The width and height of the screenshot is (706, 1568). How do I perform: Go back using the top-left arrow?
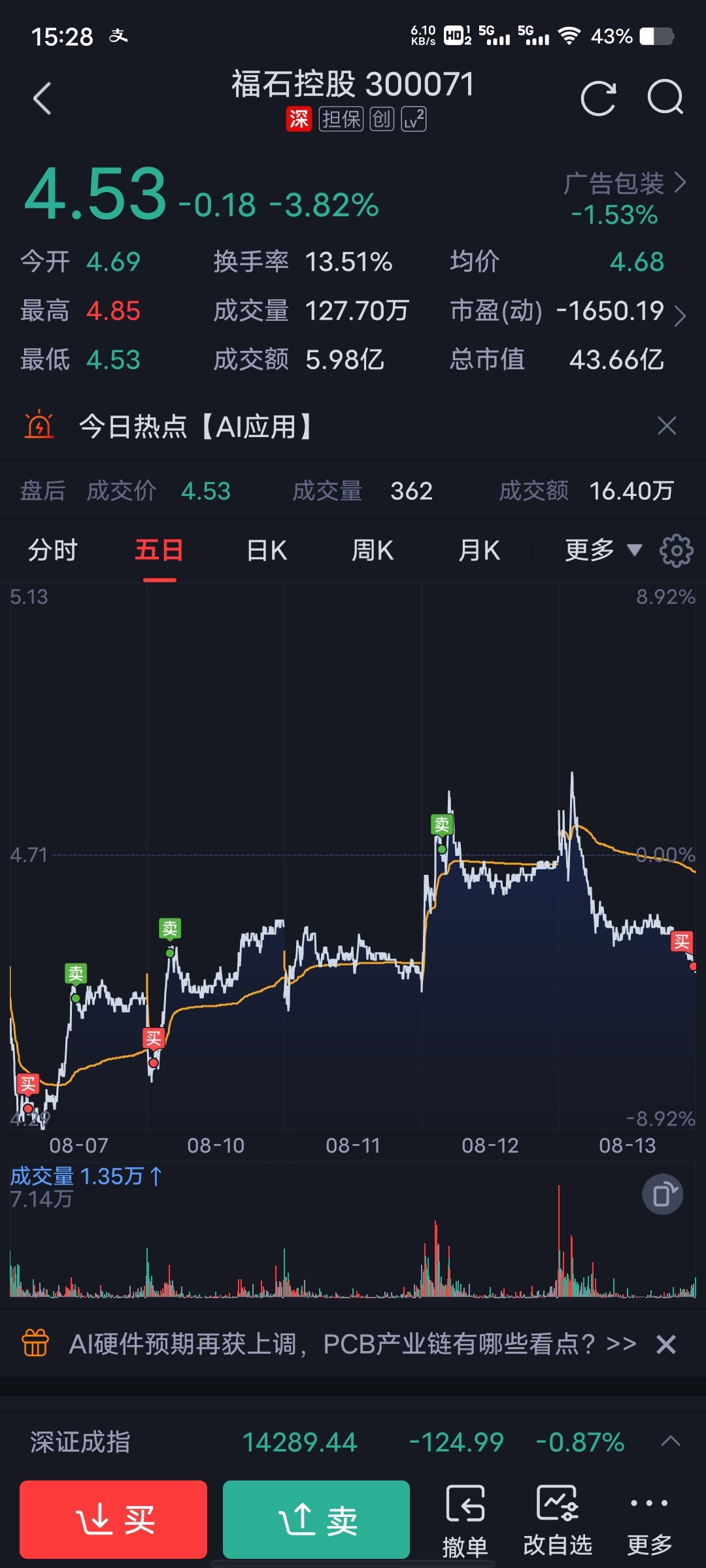pyautogui.click(x=42, y=99)
